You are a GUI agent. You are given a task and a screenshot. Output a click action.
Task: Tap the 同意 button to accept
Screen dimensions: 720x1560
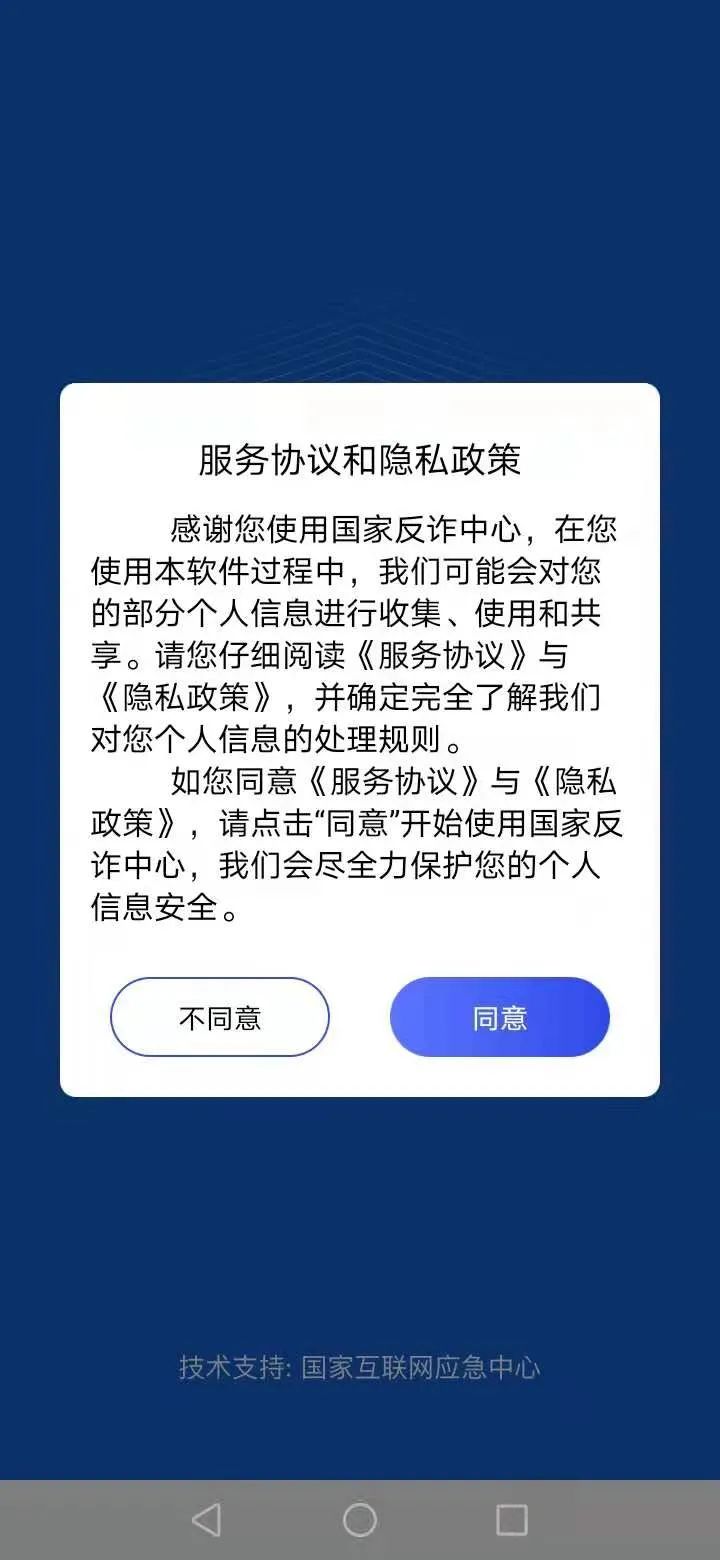coord(499,1017)
